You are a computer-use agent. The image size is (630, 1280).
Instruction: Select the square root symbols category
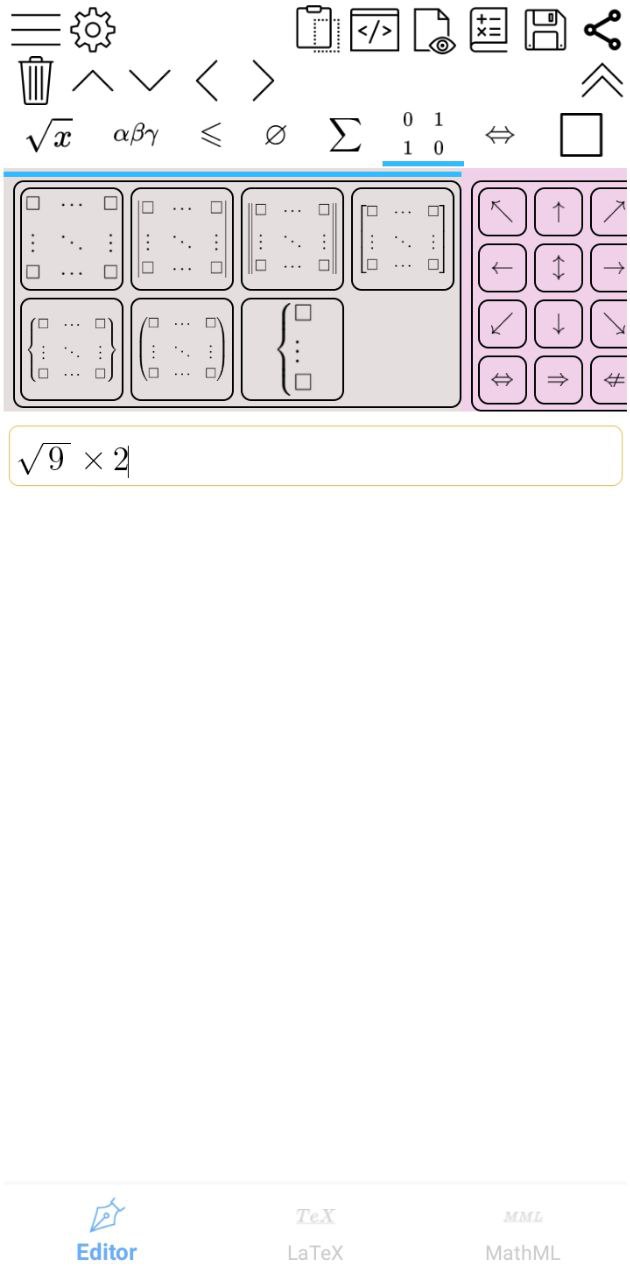pyautogui.click(x=49, y=136)
